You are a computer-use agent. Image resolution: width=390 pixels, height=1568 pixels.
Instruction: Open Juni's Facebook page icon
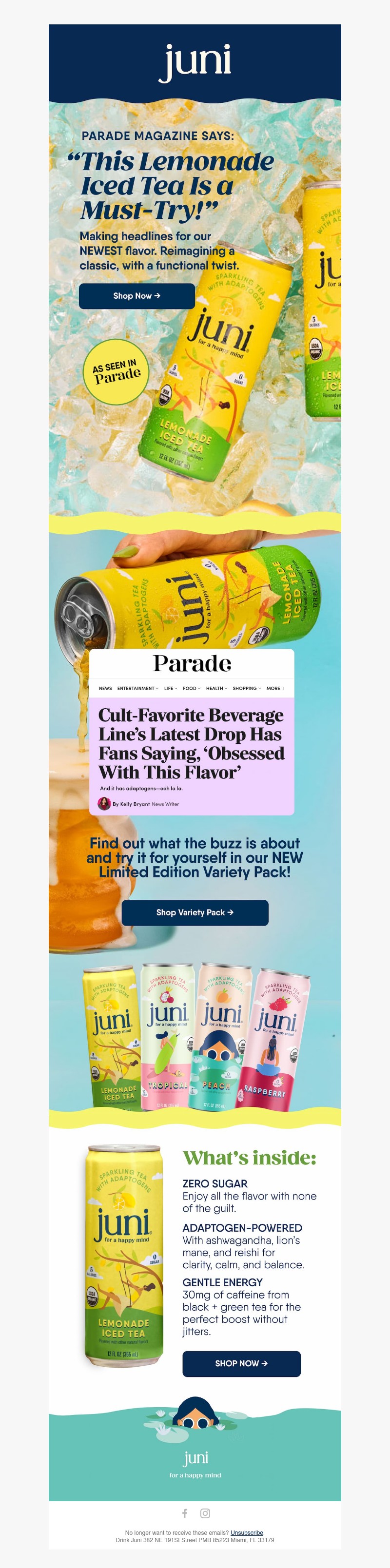[185, 1512]
